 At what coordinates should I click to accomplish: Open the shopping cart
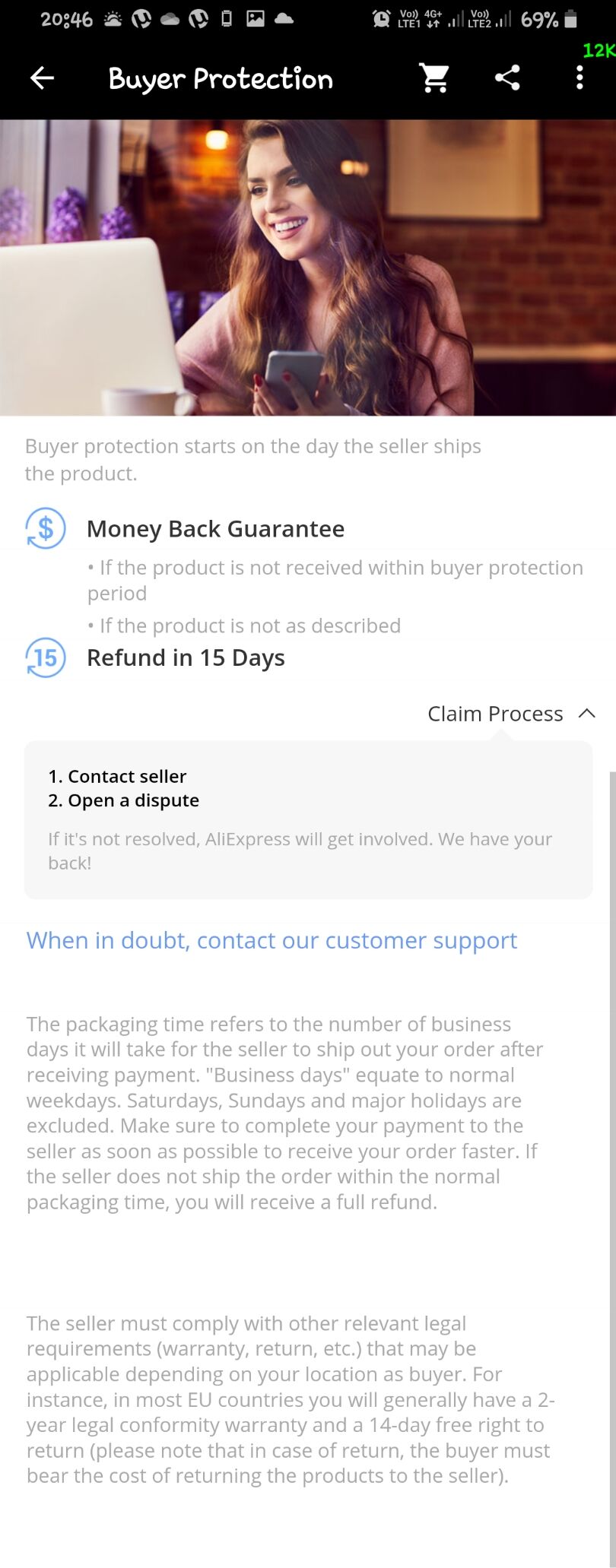tap(434, 78)
